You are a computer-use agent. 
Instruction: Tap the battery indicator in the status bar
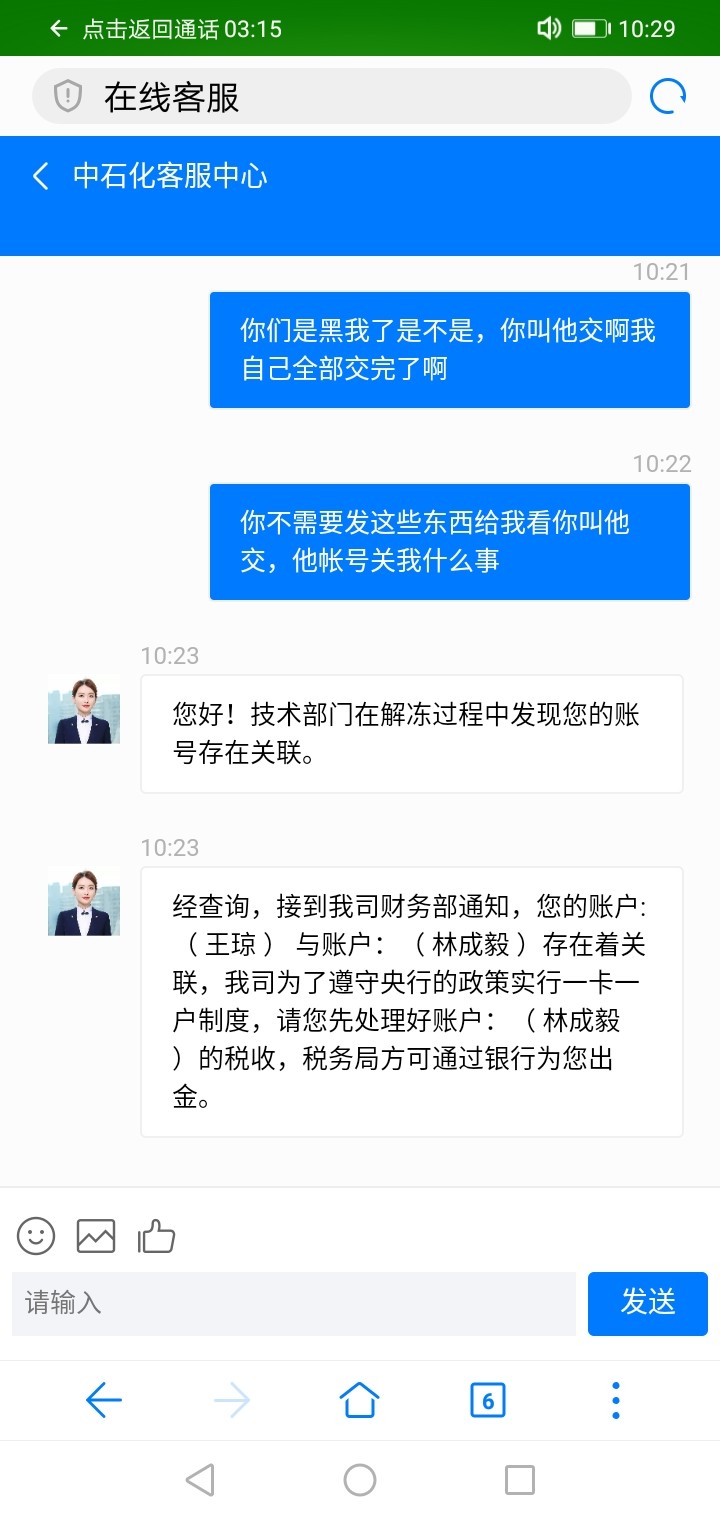click(x=590, y=29)
